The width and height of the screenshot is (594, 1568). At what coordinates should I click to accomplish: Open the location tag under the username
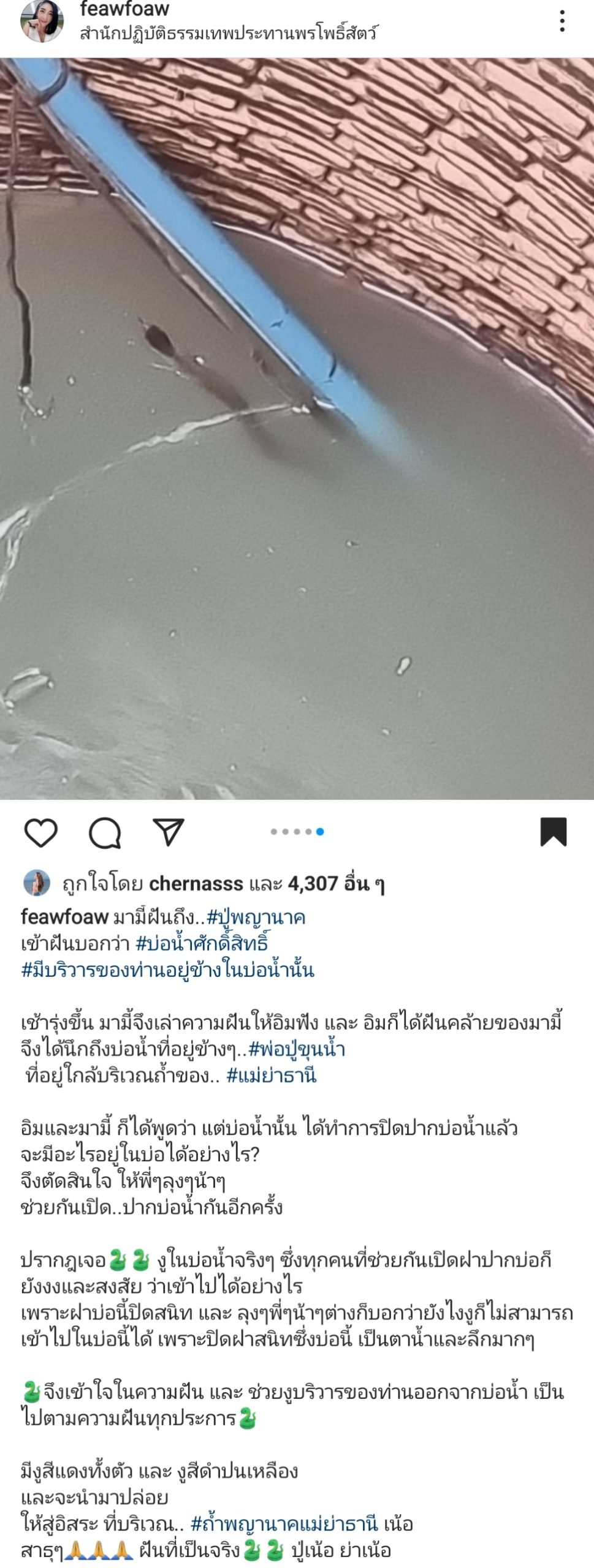point(228,33)
